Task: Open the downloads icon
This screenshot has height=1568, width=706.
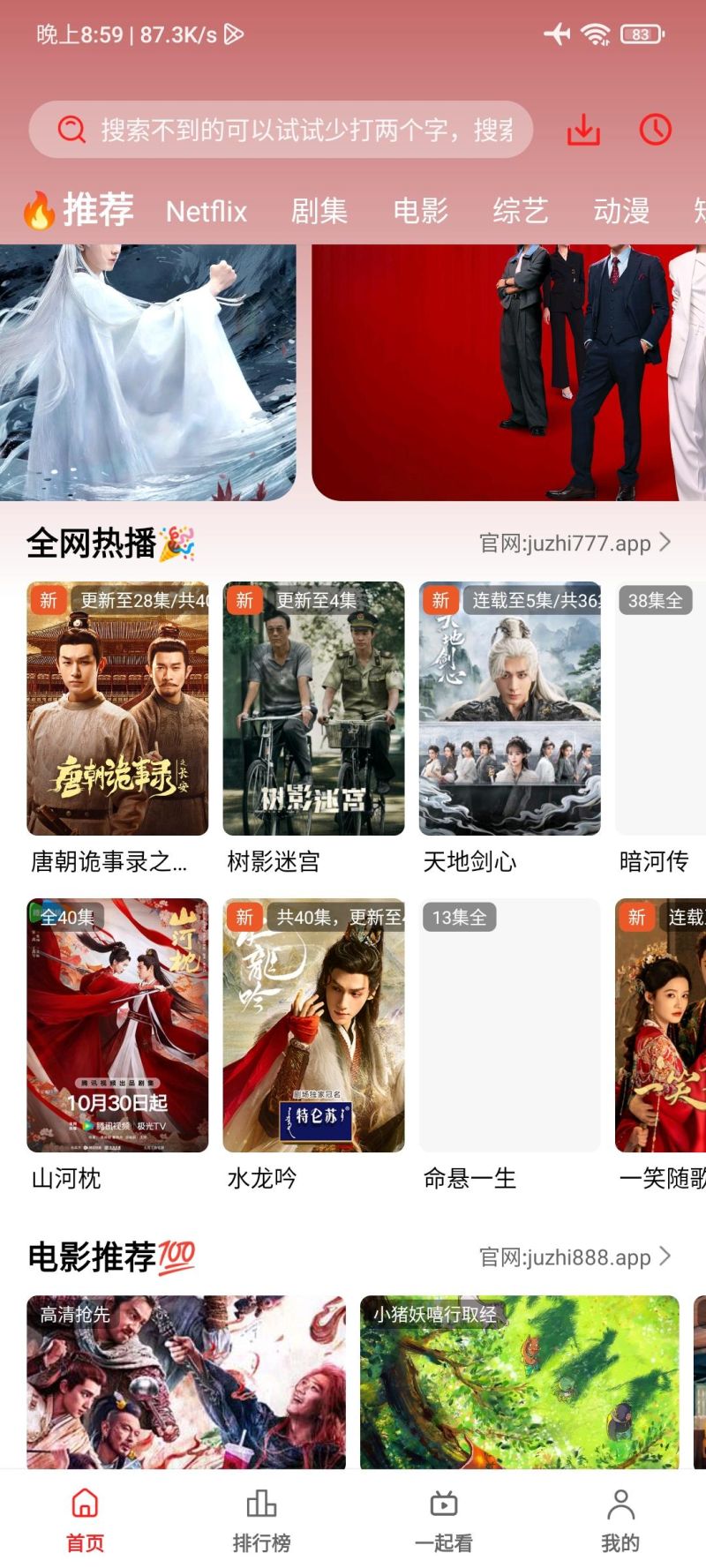Action: coord(582,130)
